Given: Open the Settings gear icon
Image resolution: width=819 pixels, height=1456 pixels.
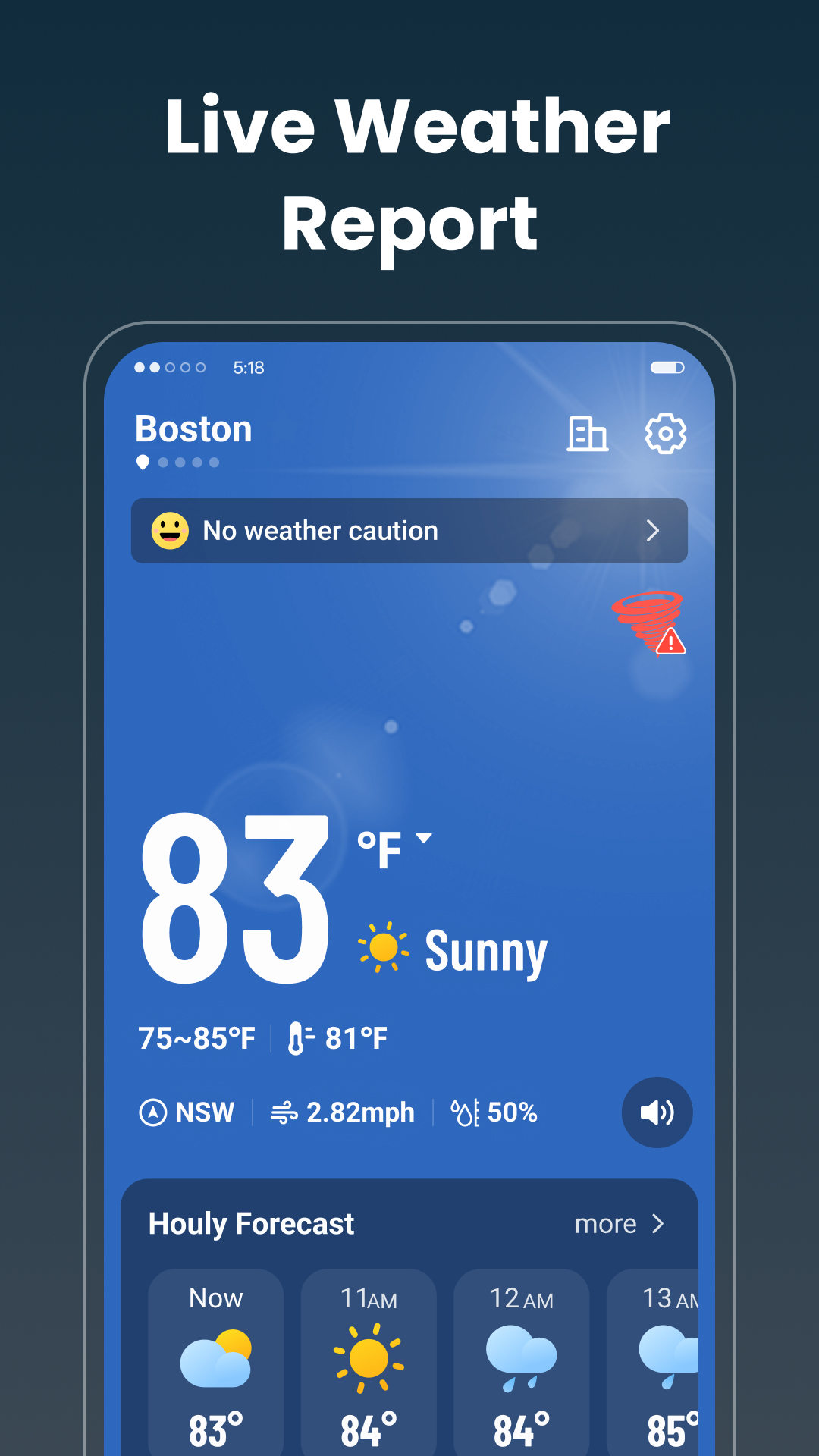Looking at the screenshot, I should pos(664,433).
